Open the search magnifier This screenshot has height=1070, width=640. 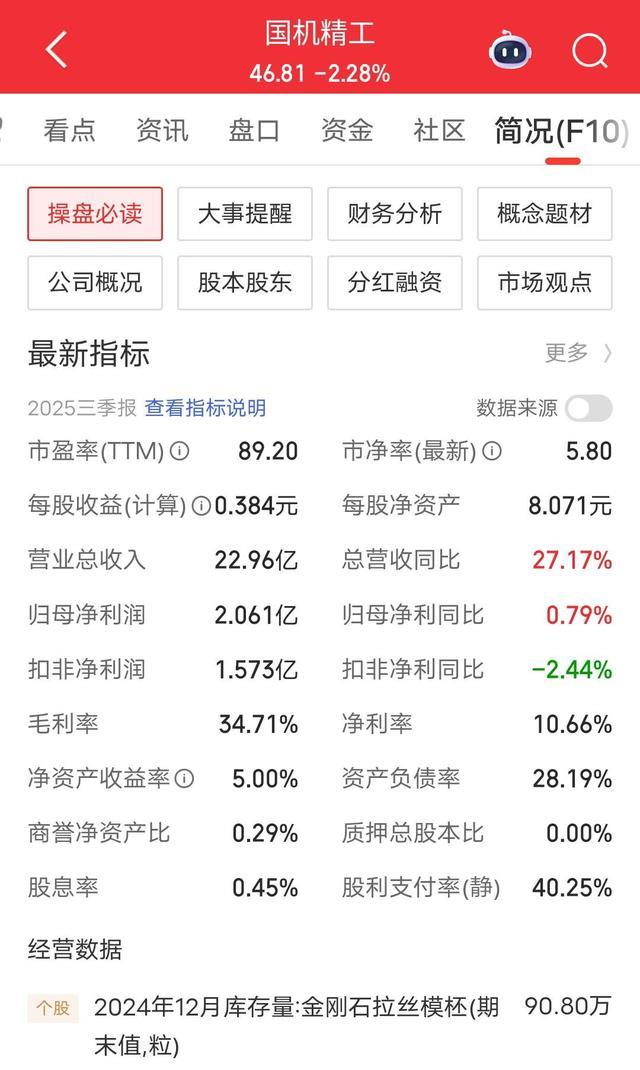click(x=590, y=48)
